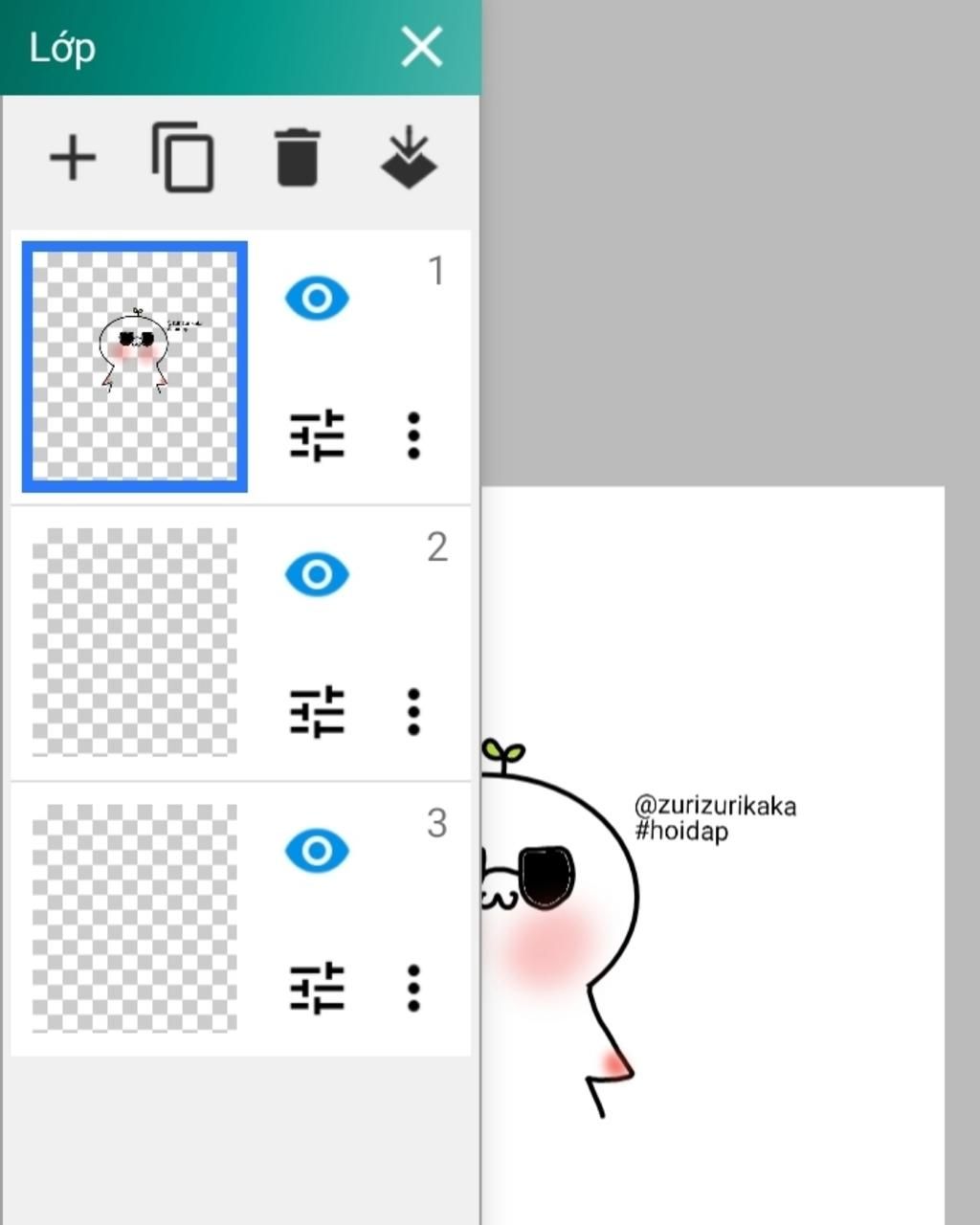The height and width of the screenshot is (1225, 980).
Task: Delete the selected layer
Action: tap(297, 158)
